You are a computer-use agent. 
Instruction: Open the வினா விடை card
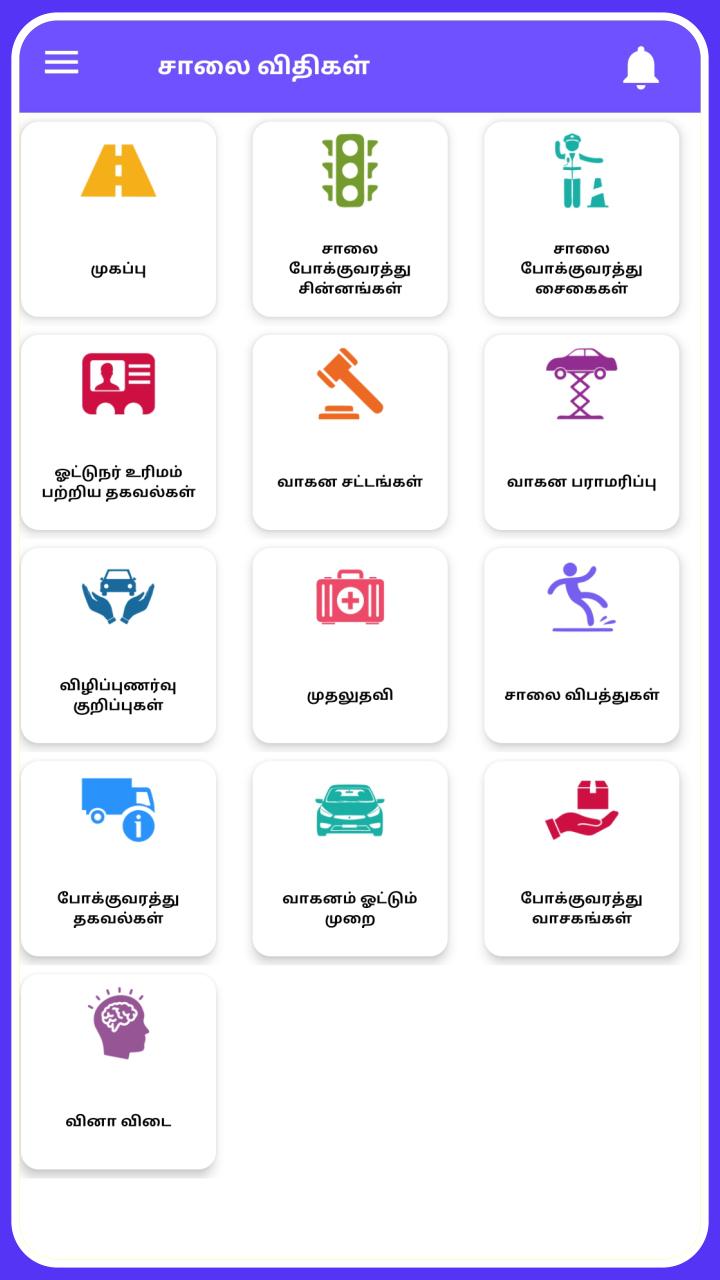[x=118, y=1071]
